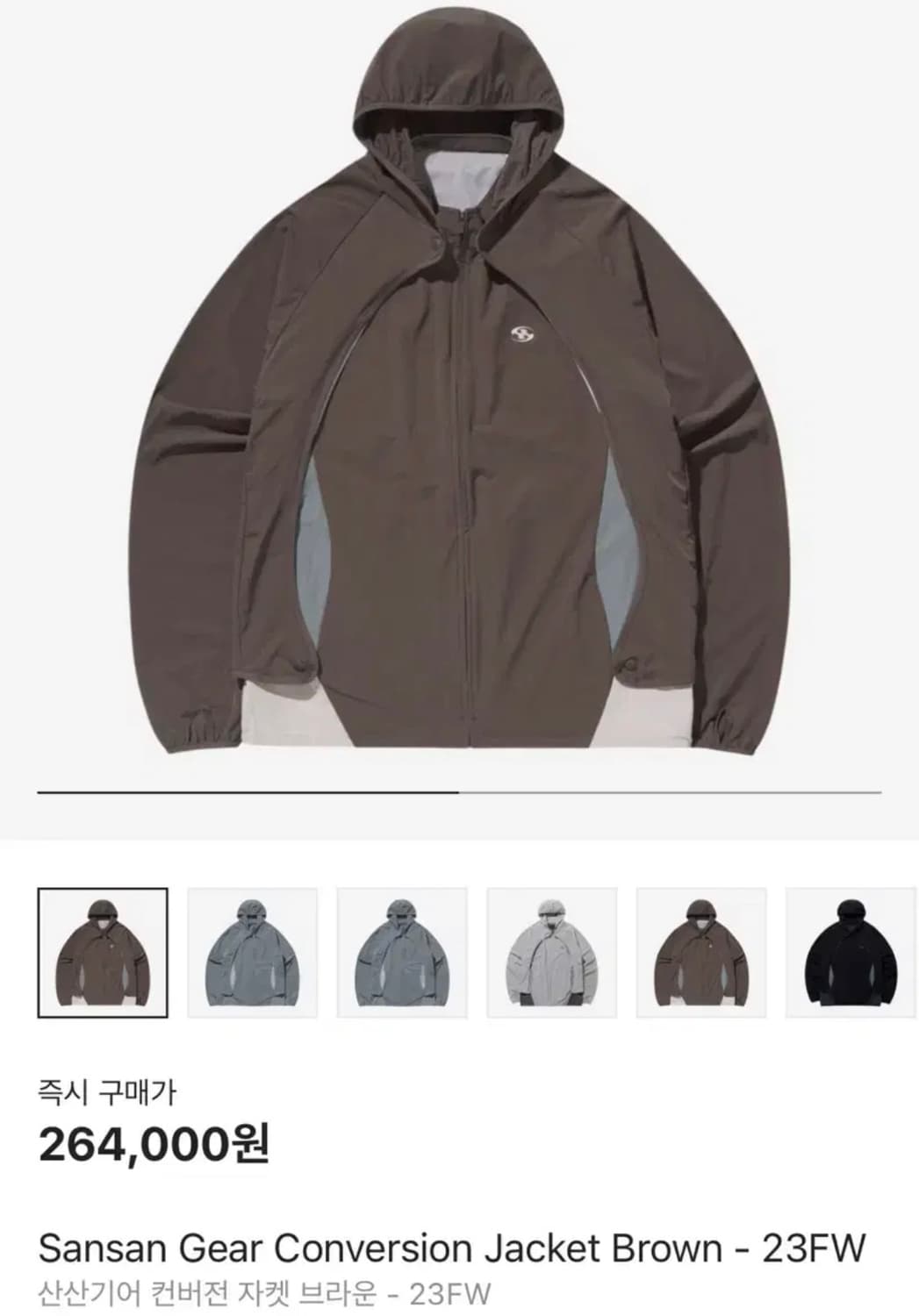The width and height of the screenshot is (919, 1316).
Task: Click the image progress bar below the photo
Action: pyautogui.click(x=459, y=794)
